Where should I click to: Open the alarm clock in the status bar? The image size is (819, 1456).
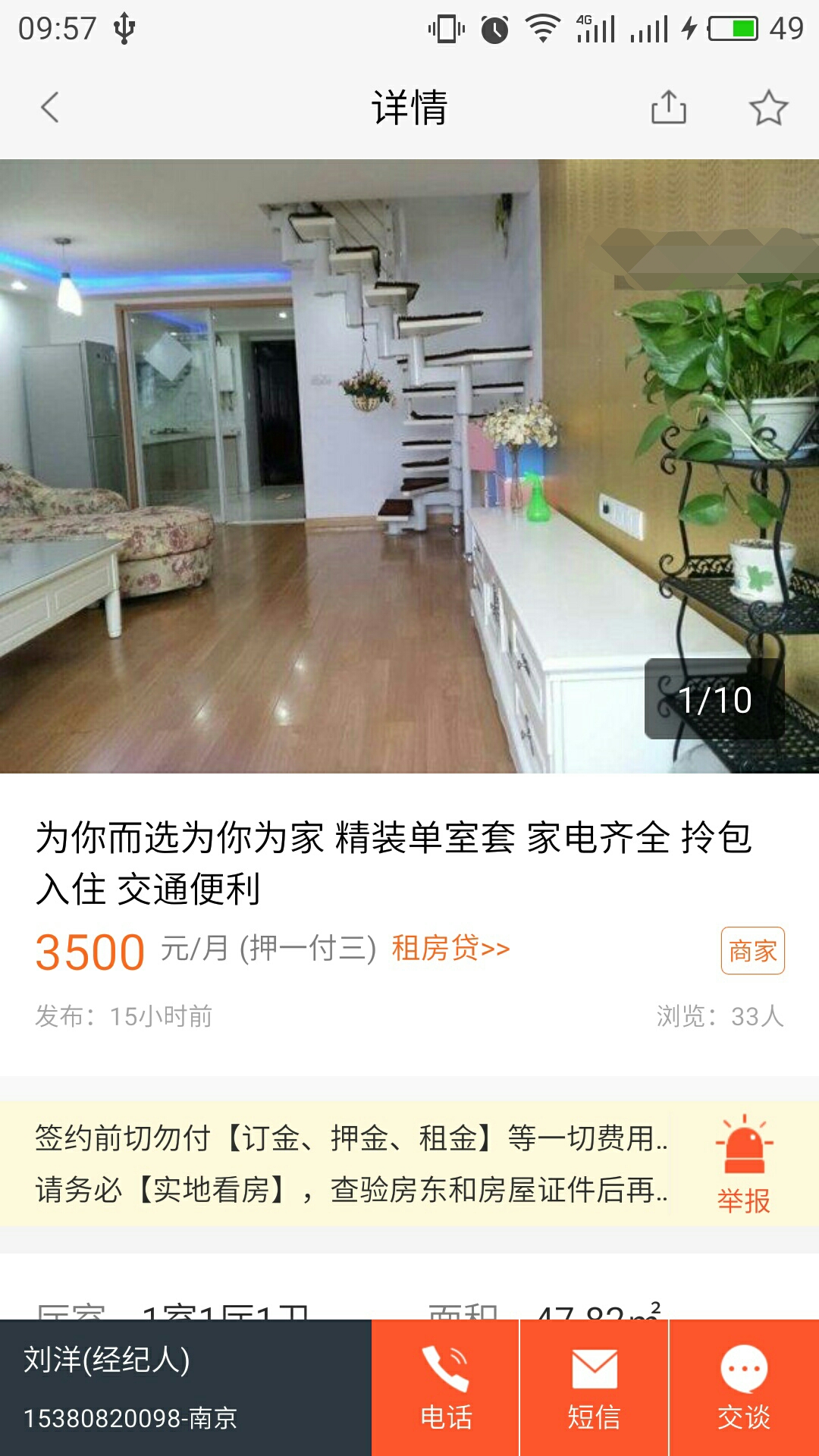494,25
